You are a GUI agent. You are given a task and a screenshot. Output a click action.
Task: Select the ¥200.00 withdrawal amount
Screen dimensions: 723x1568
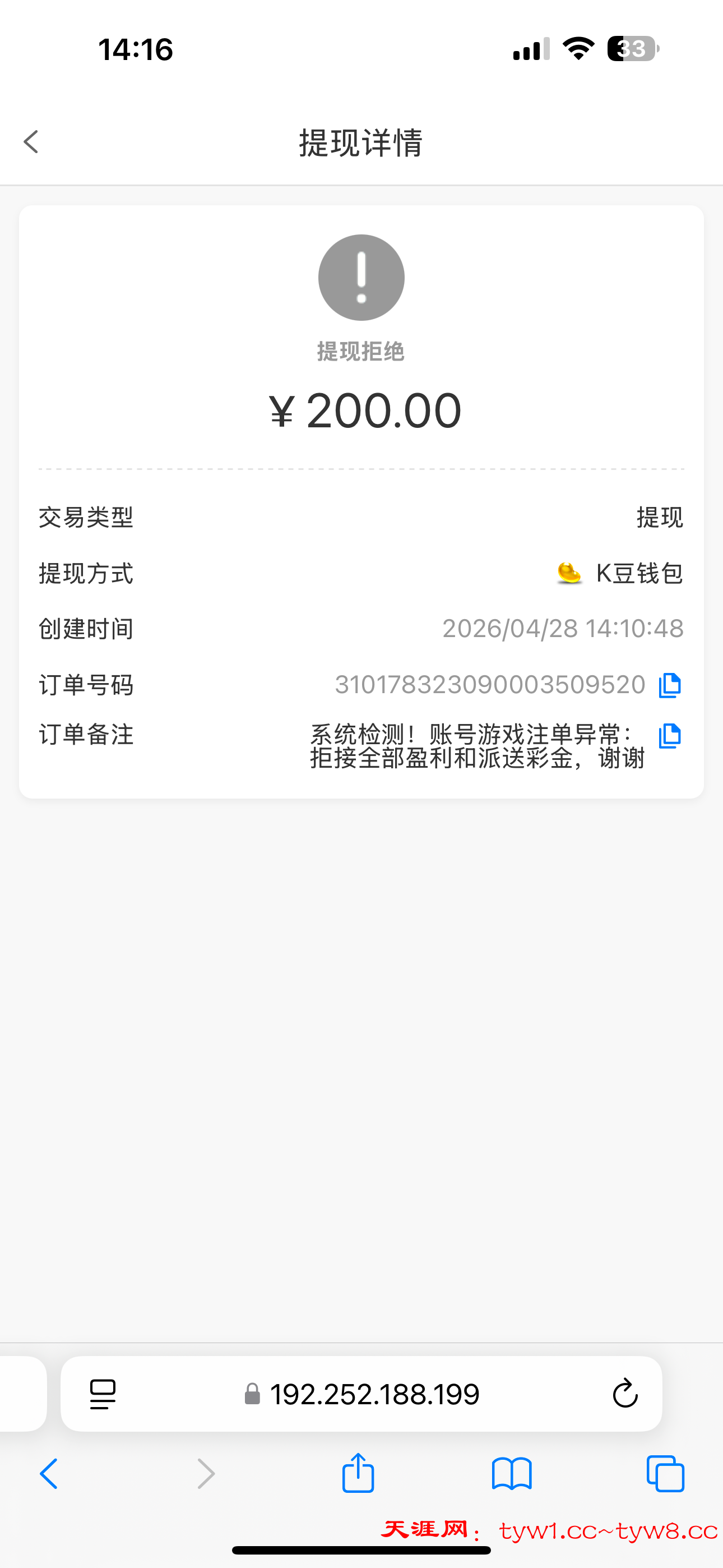pos(363,409)
